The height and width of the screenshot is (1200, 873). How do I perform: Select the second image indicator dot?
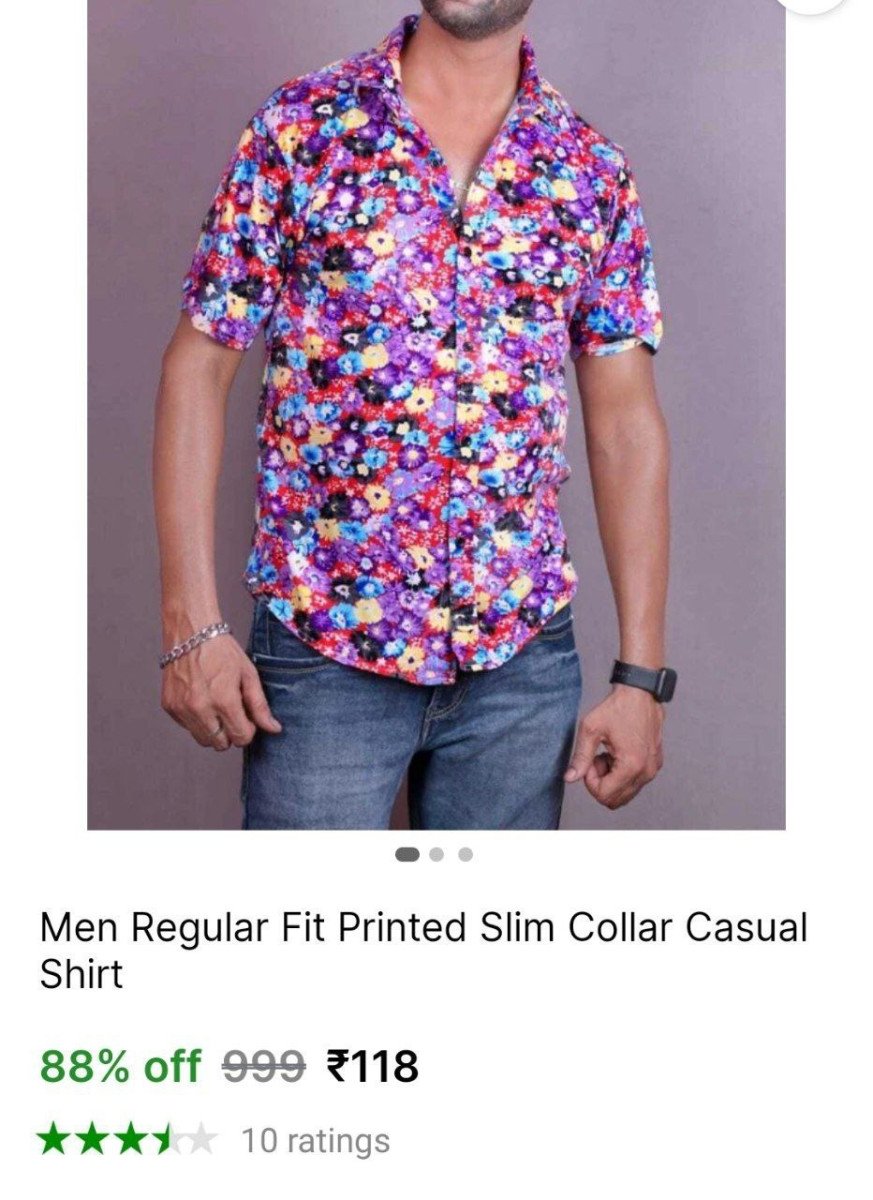pyautogui.click(x=436, y=854)
